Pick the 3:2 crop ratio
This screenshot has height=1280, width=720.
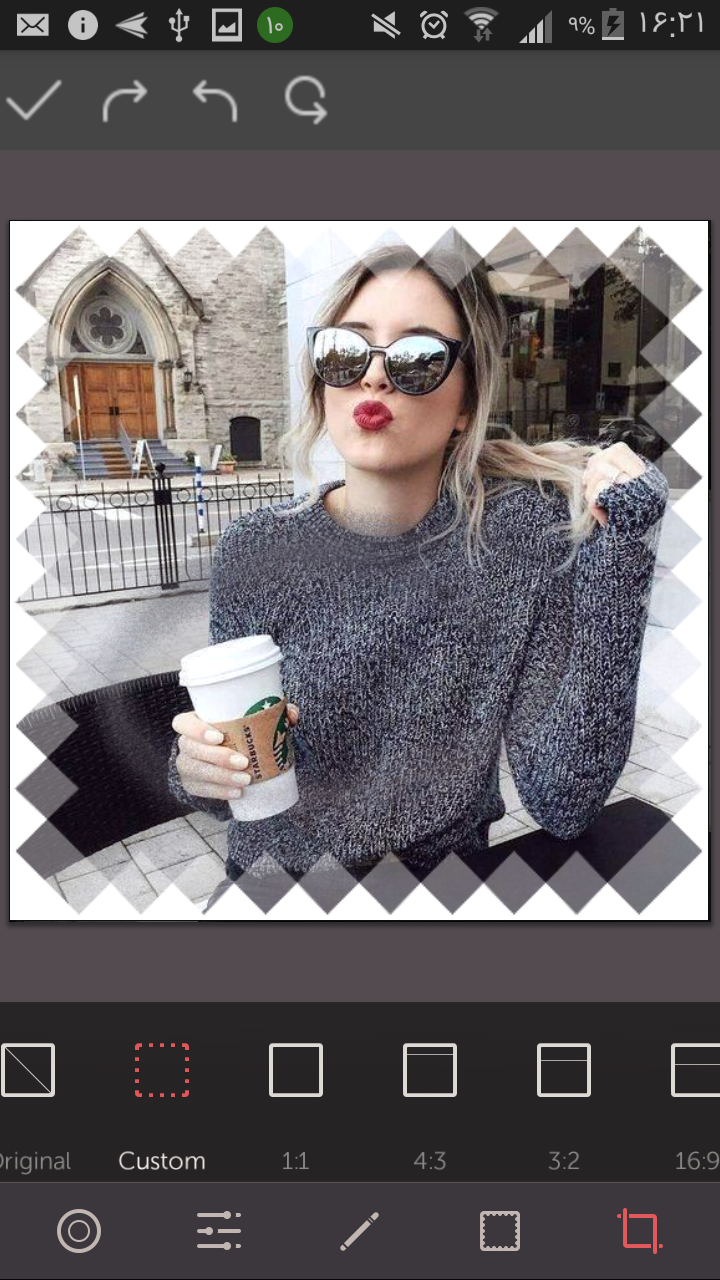pos(564,1070)
